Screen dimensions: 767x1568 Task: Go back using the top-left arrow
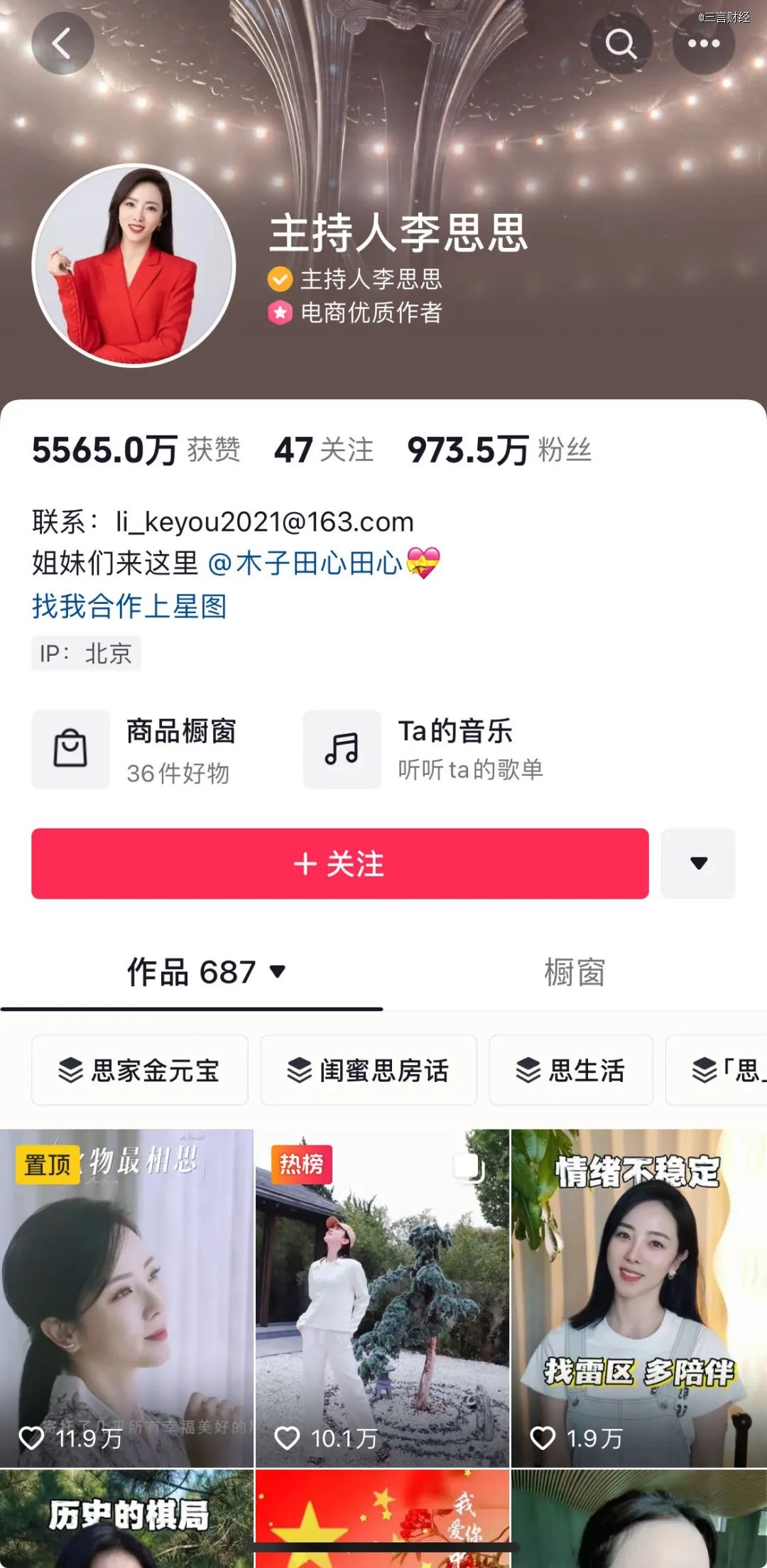click(62, 43)
